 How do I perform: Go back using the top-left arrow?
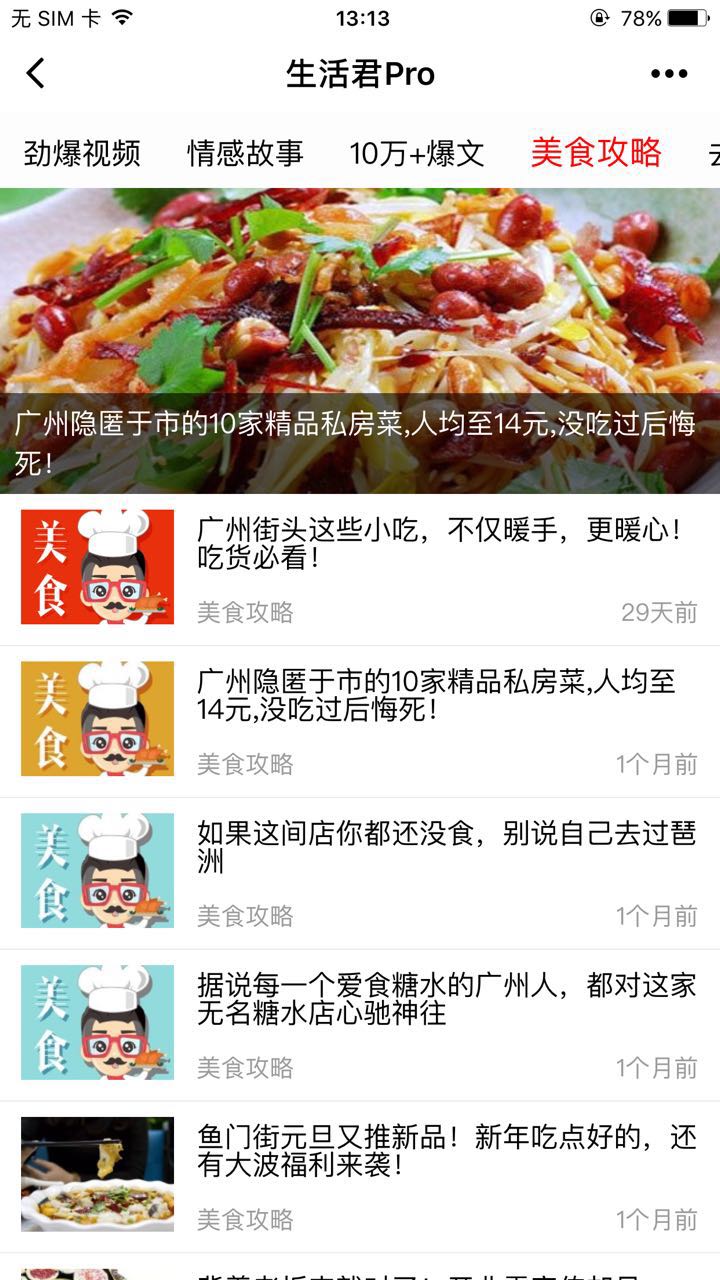(x=36, y=73)
